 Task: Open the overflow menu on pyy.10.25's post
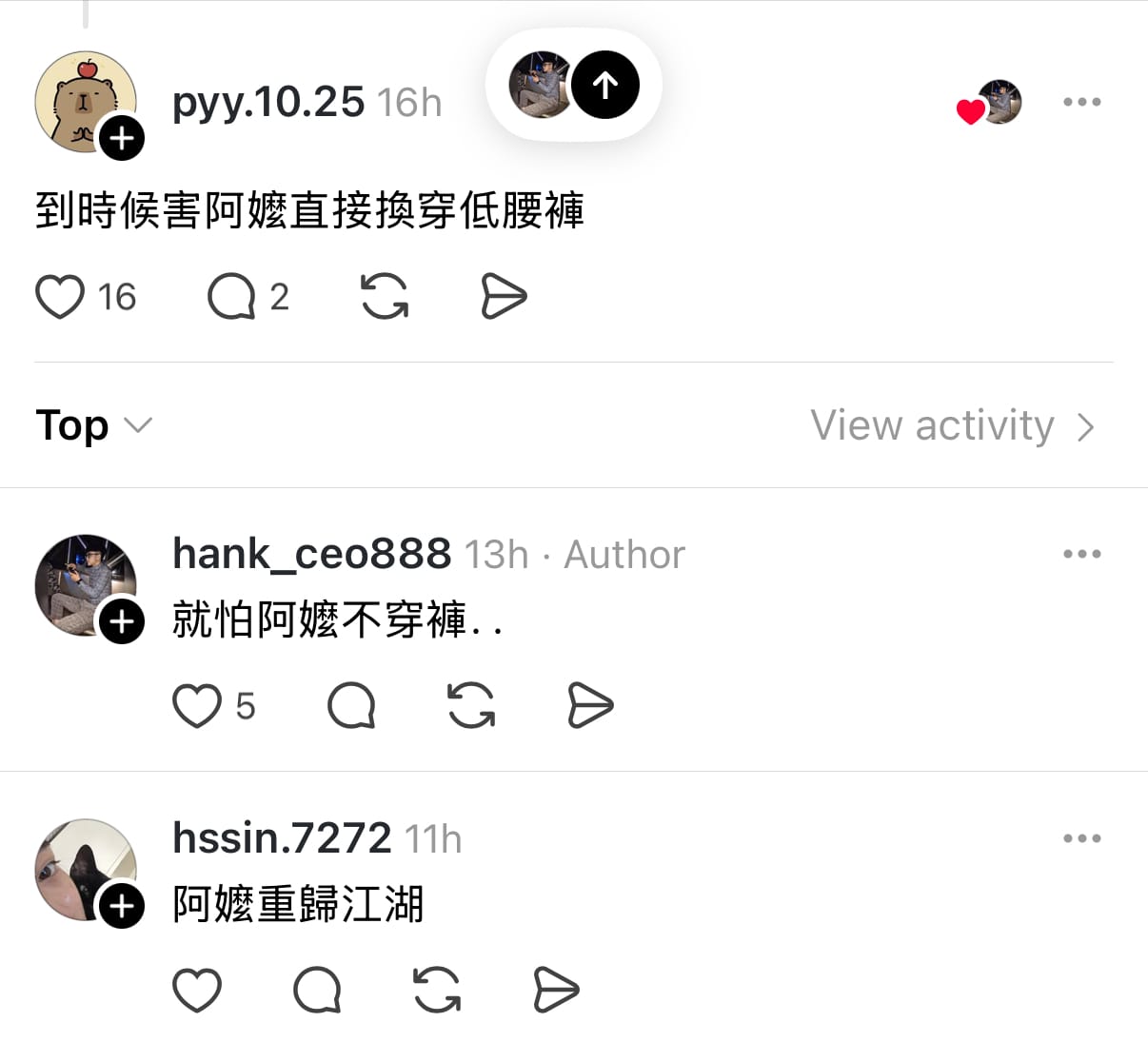(x=1082, y=102)
